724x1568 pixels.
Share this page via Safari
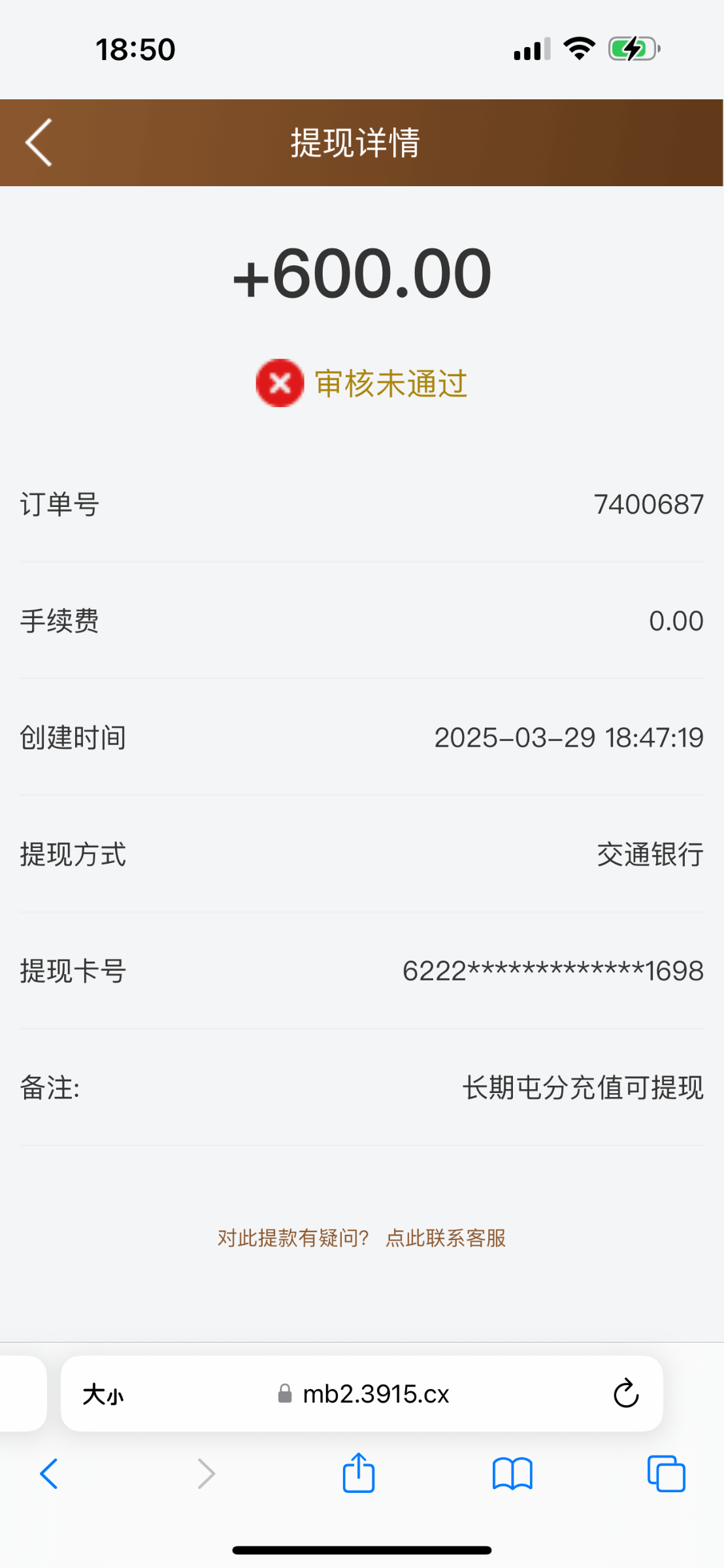[x=359, y=1473]
